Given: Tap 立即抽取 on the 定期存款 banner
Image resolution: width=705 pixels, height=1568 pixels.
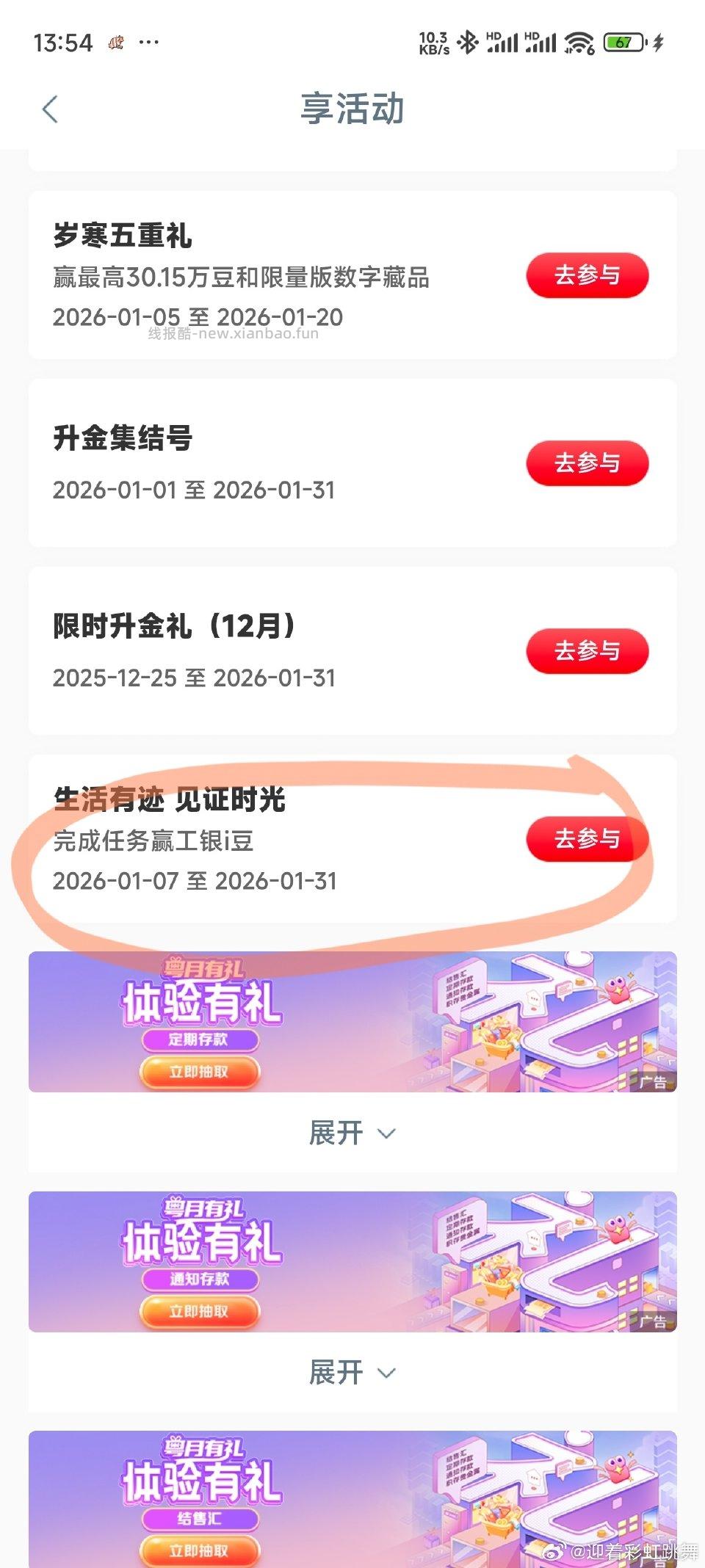Looking at the screenshot, I should pyautogui.click(x=199, y=1072).
